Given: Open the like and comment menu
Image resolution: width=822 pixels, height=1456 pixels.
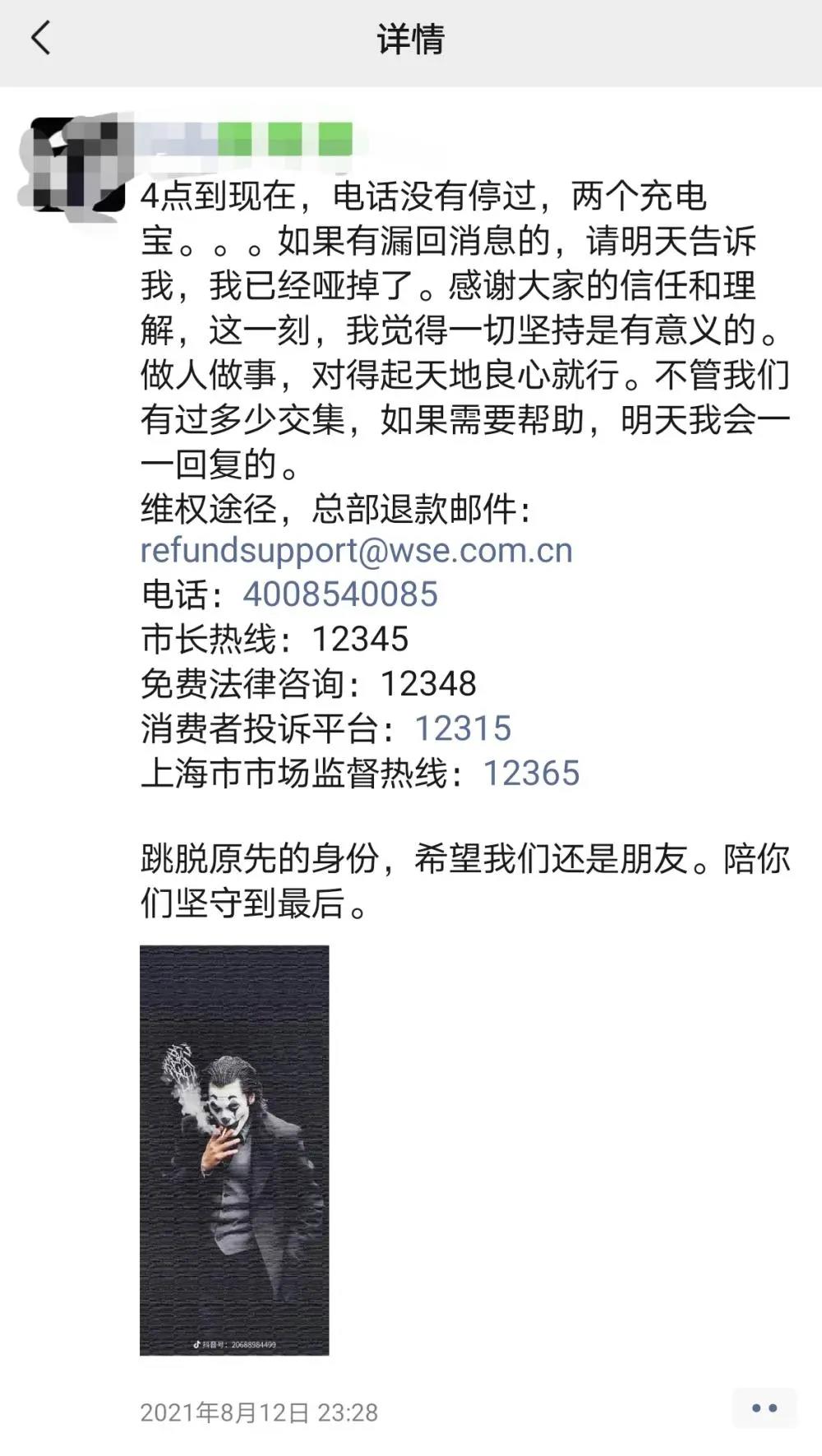Looking at the screenshot, I should coord(764,1407).
